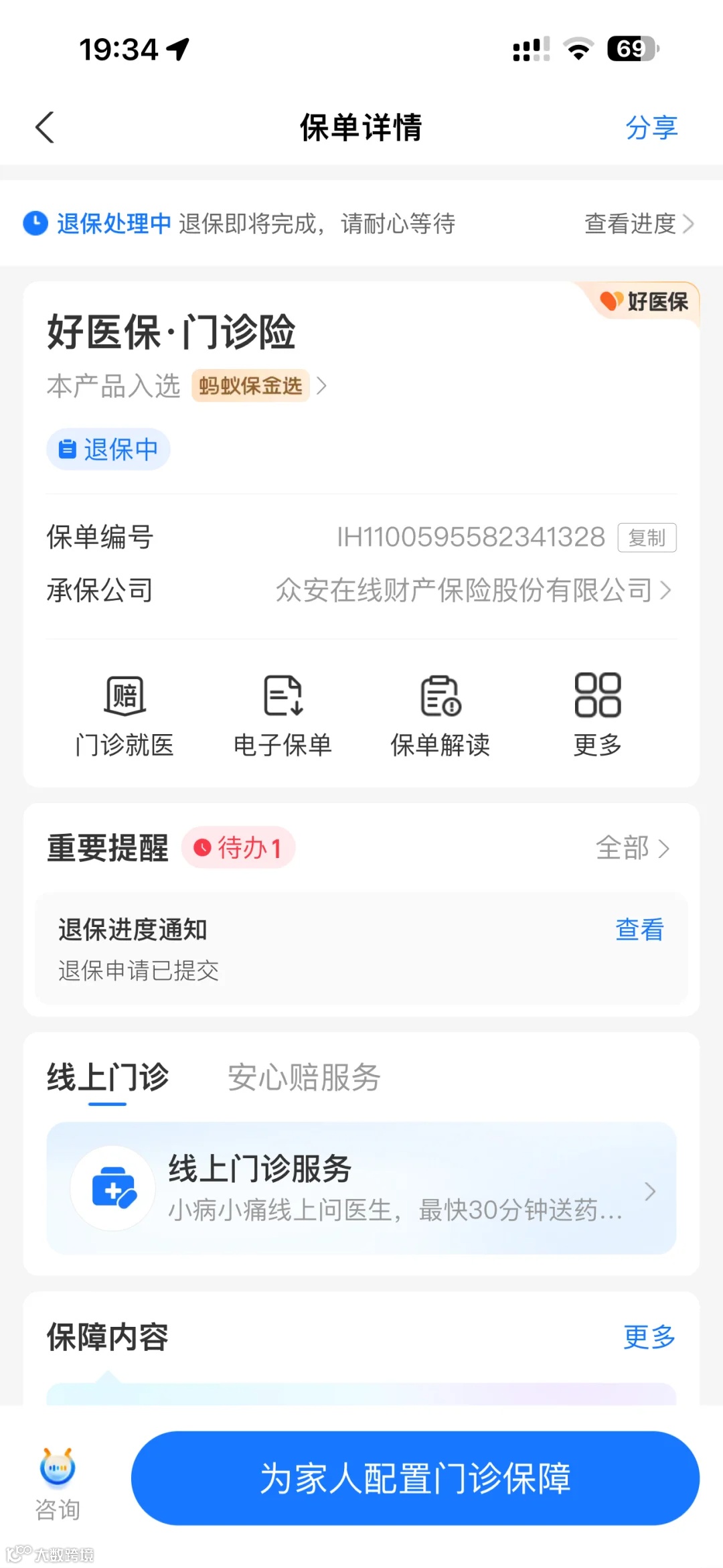The width and height of the screenshot is (723, 1568).
Task: Open 门诊就医 claim shortcut
Action: (x=125, y=716)
